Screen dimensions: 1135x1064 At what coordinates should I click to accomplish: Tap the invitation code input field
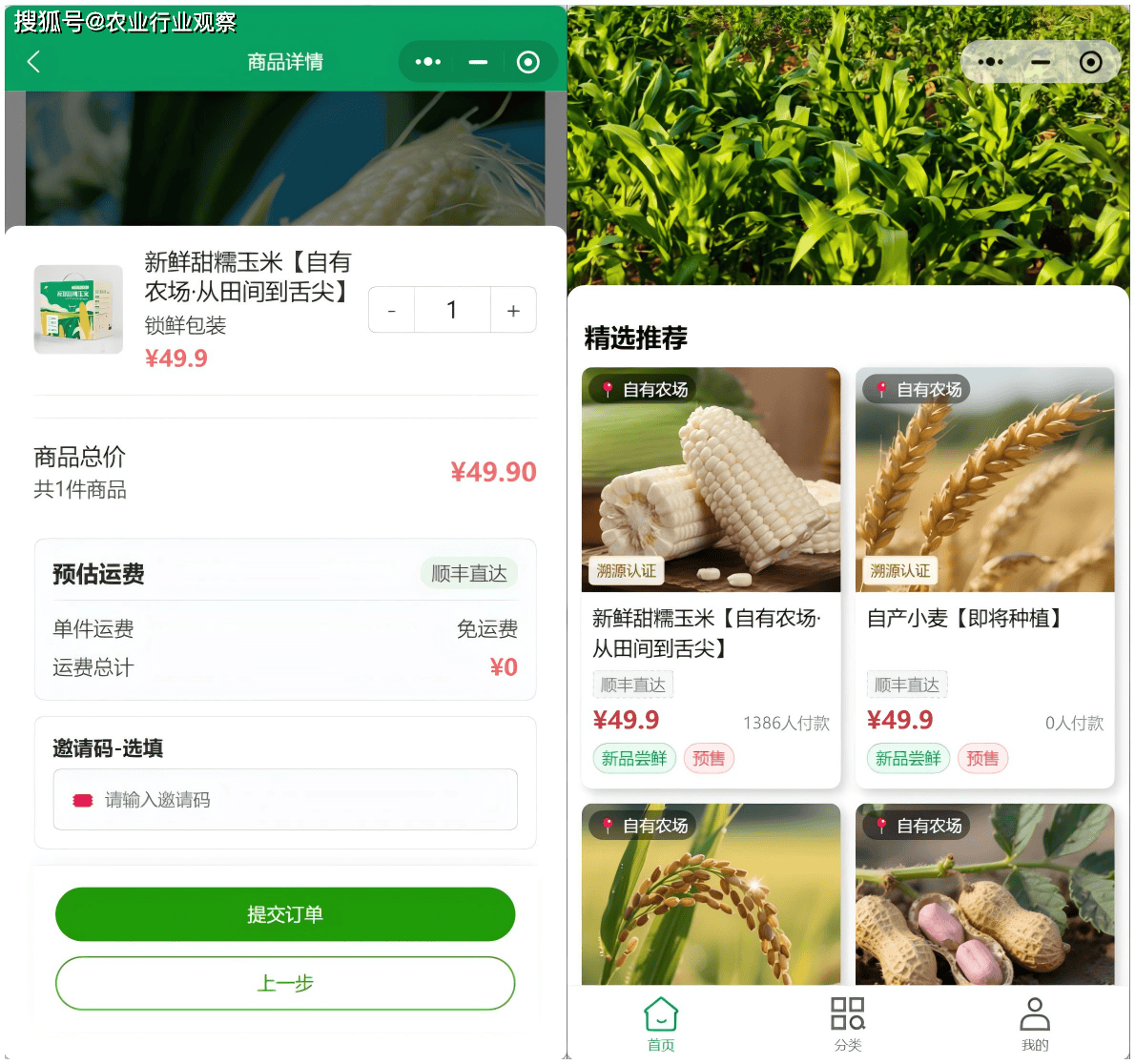(285, 799)
